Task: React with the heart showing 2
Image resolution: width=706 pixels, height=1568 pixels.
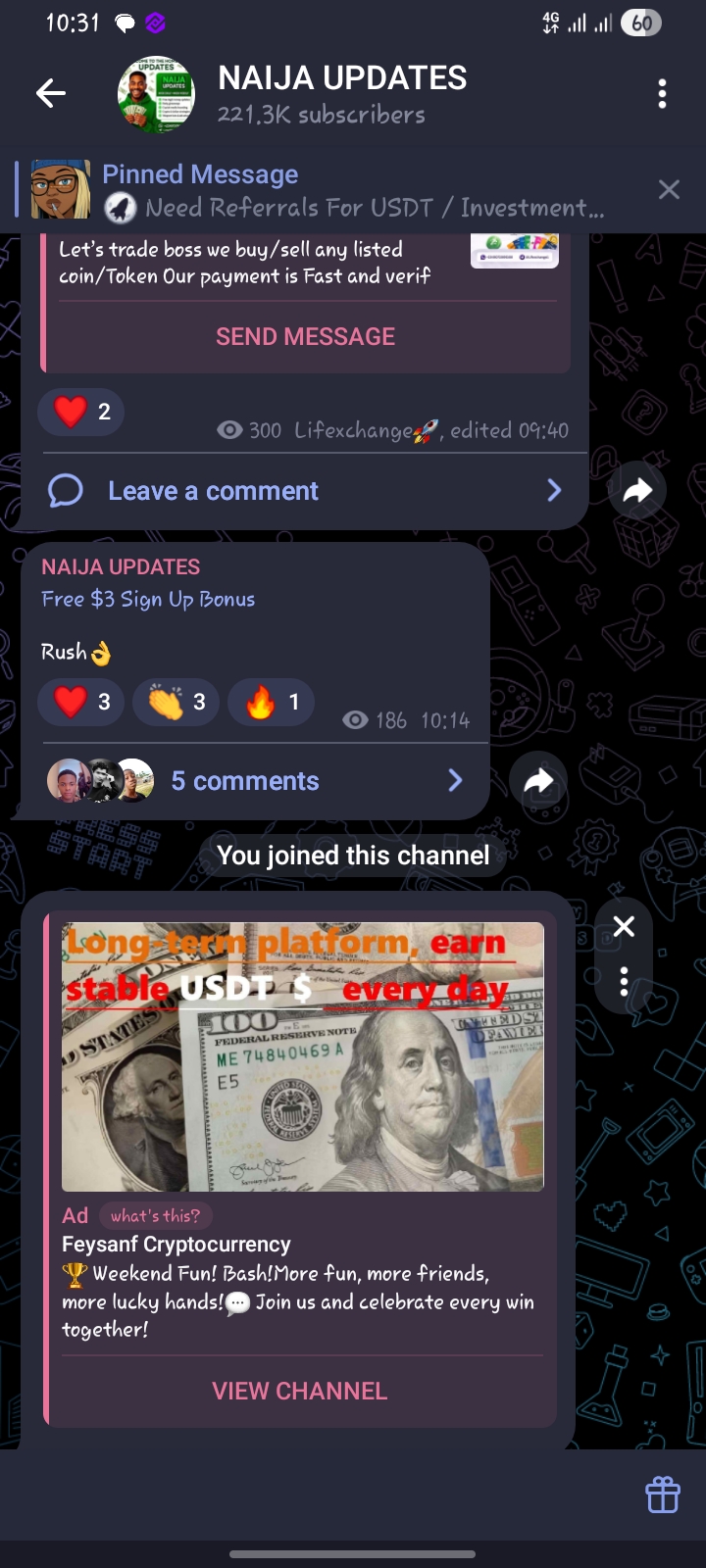Action: click(x=81, y=412)
